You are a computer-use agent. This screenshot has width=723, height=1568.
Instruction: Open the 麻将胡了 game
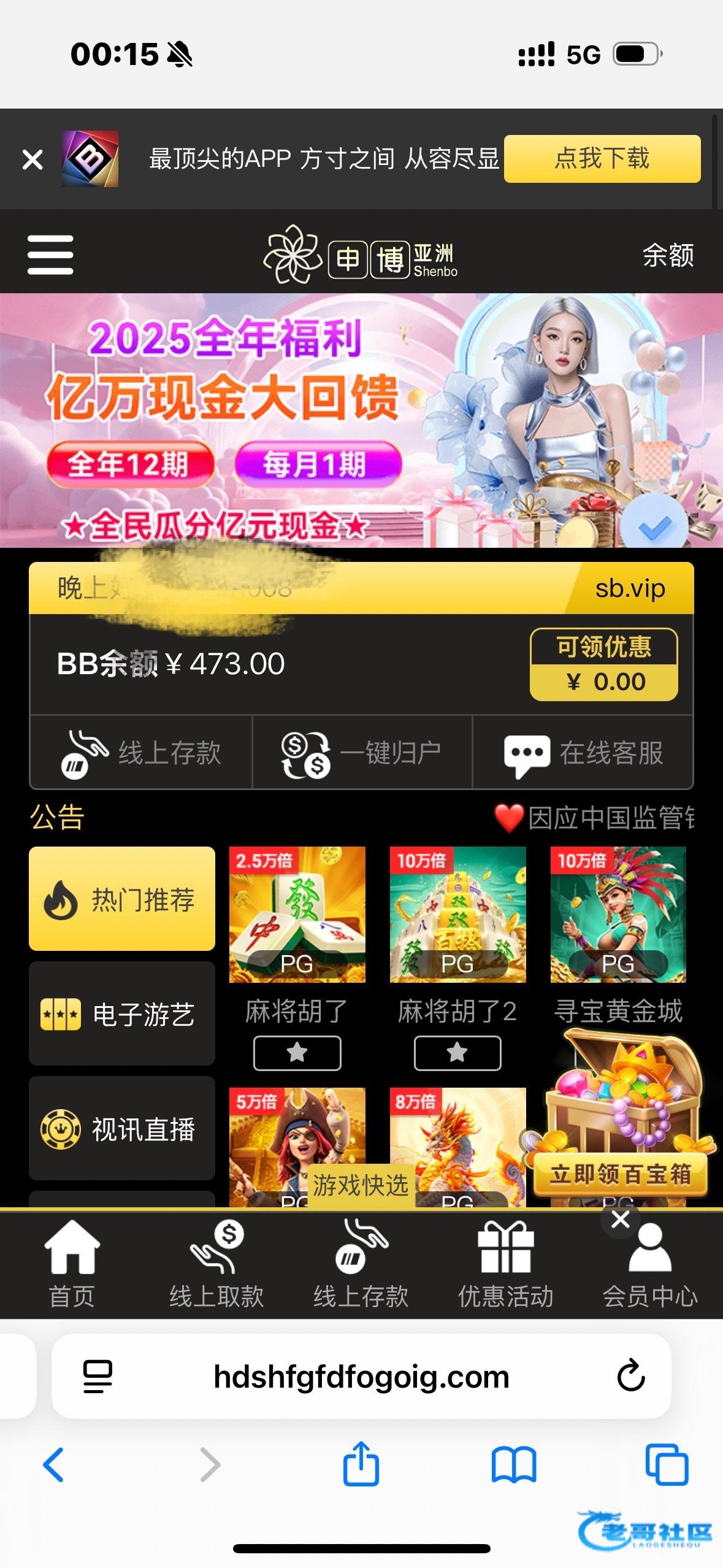point(297,914)
